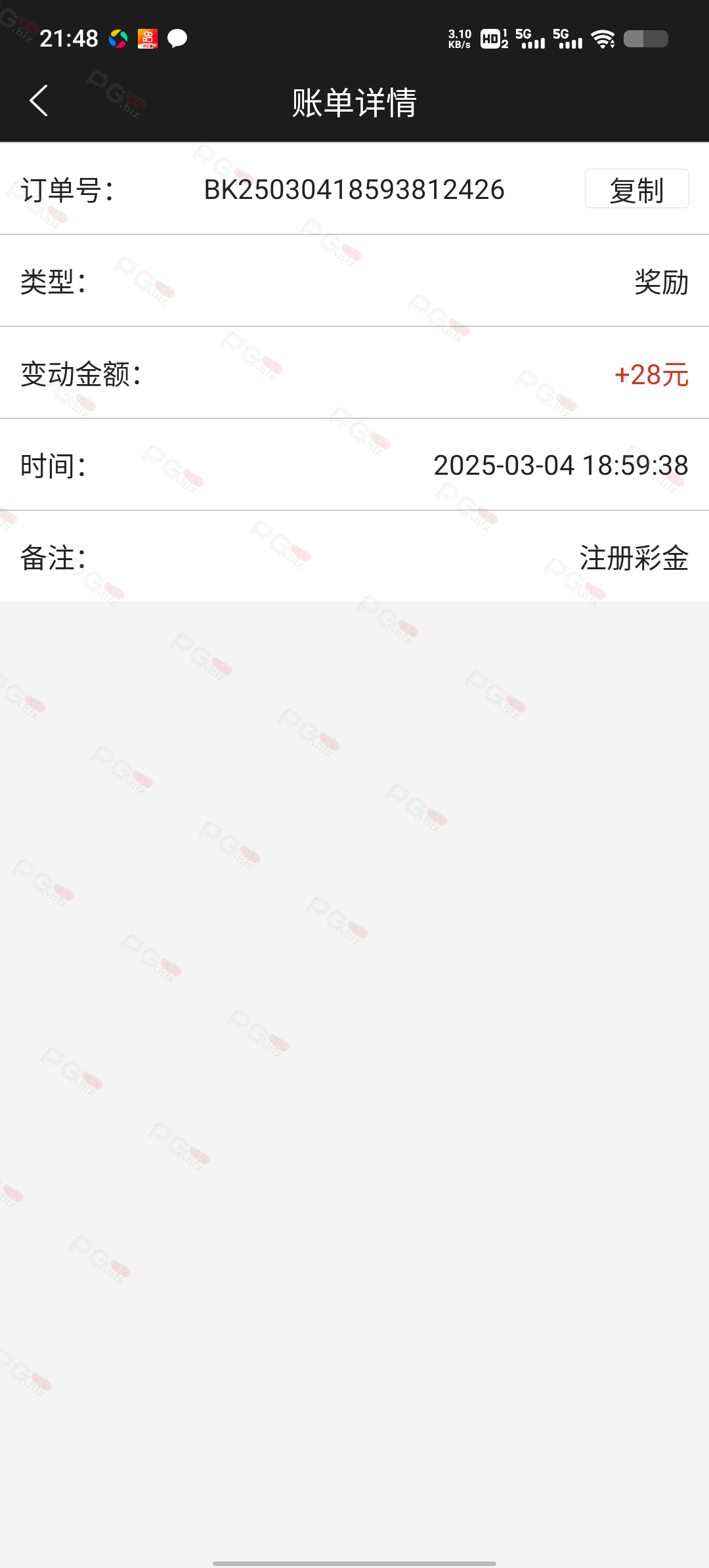This screenshot has width=709, height=1568.
Task: Go back from the 账单详情 page
Action: point(39,101)
